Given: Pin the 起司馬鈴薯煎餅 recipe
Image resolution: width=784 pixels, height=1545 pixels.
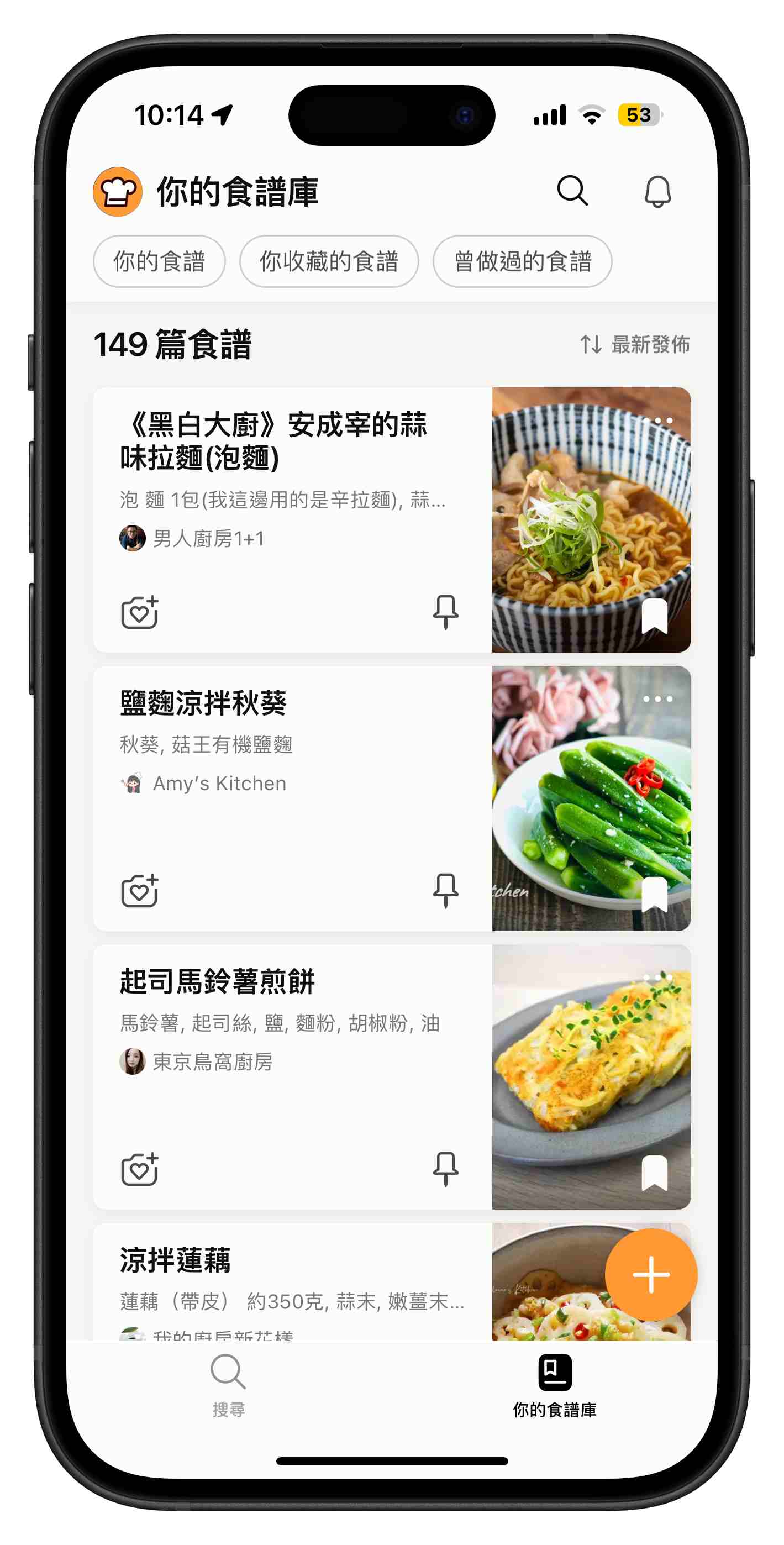Looking at the screenshot, I should click(x=446, y=1168).
